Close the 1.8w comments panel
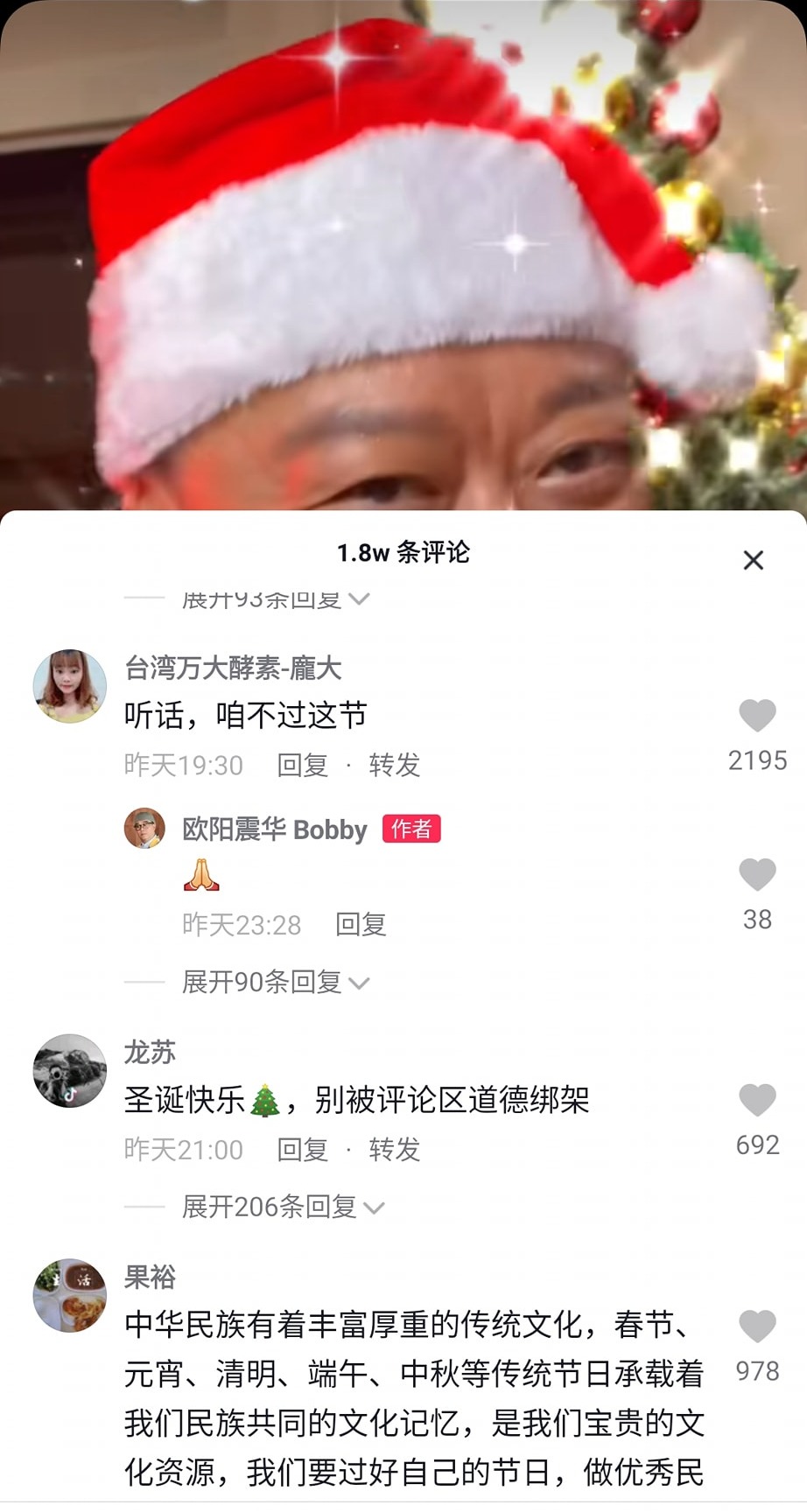 coord(754,560)
